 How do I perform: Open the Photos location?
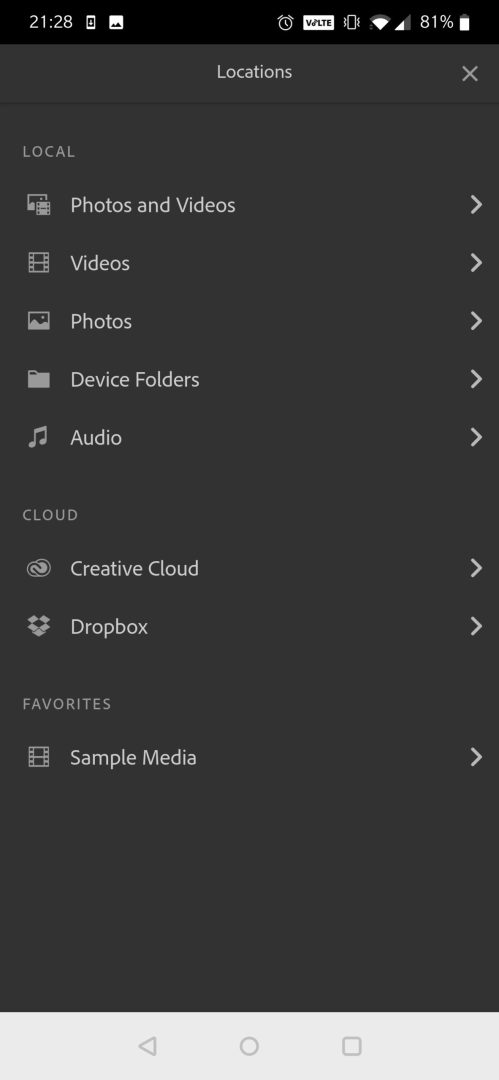(250, 321)
